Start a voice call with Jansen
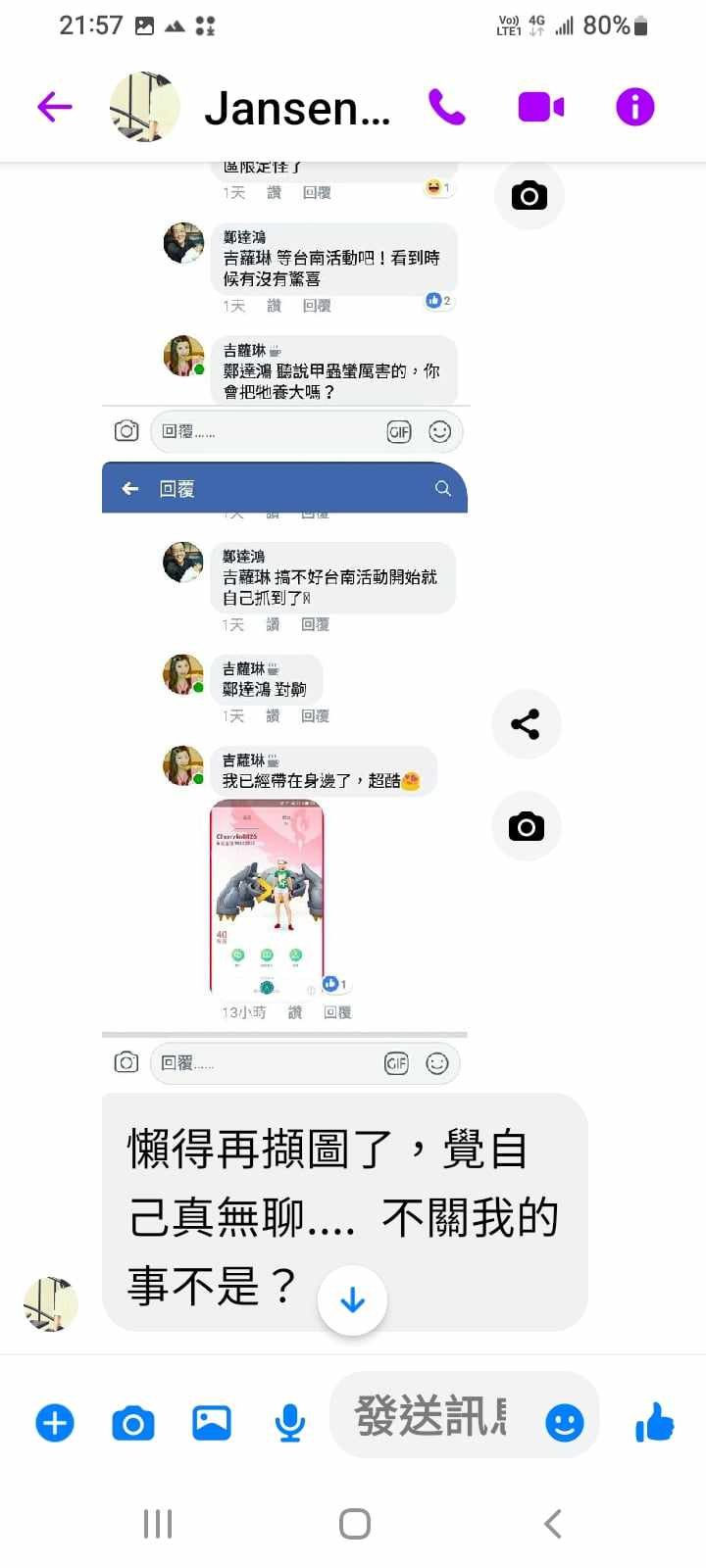 point(447,107)
